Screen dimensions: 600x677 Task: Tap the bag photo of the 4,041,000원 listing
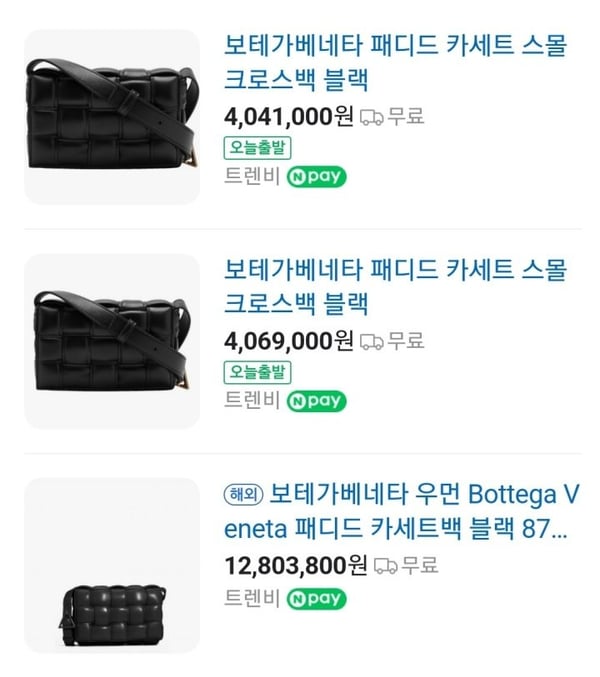(112, 117)
